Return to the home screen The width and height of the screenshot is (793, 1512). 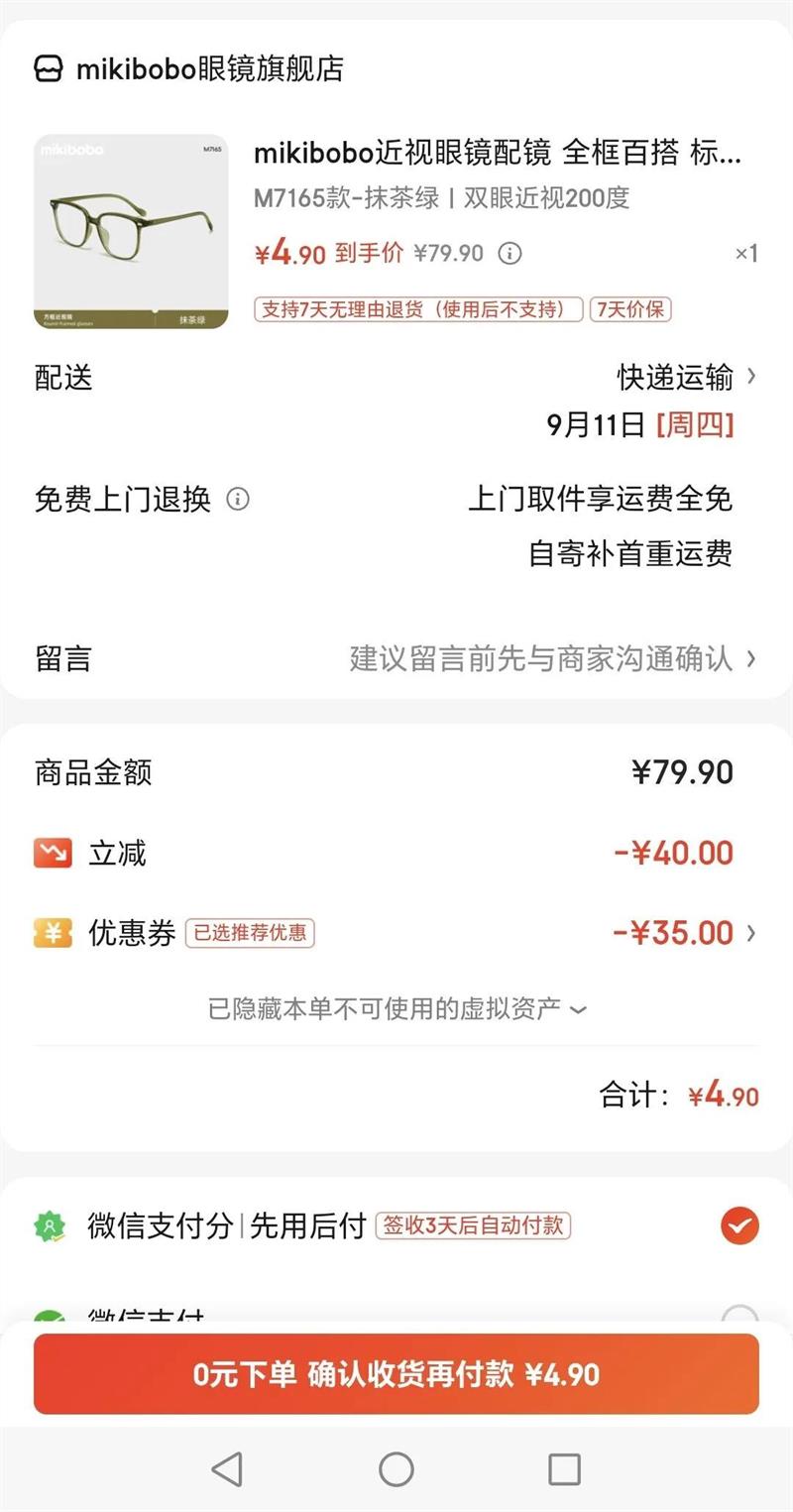[396, 1468]
